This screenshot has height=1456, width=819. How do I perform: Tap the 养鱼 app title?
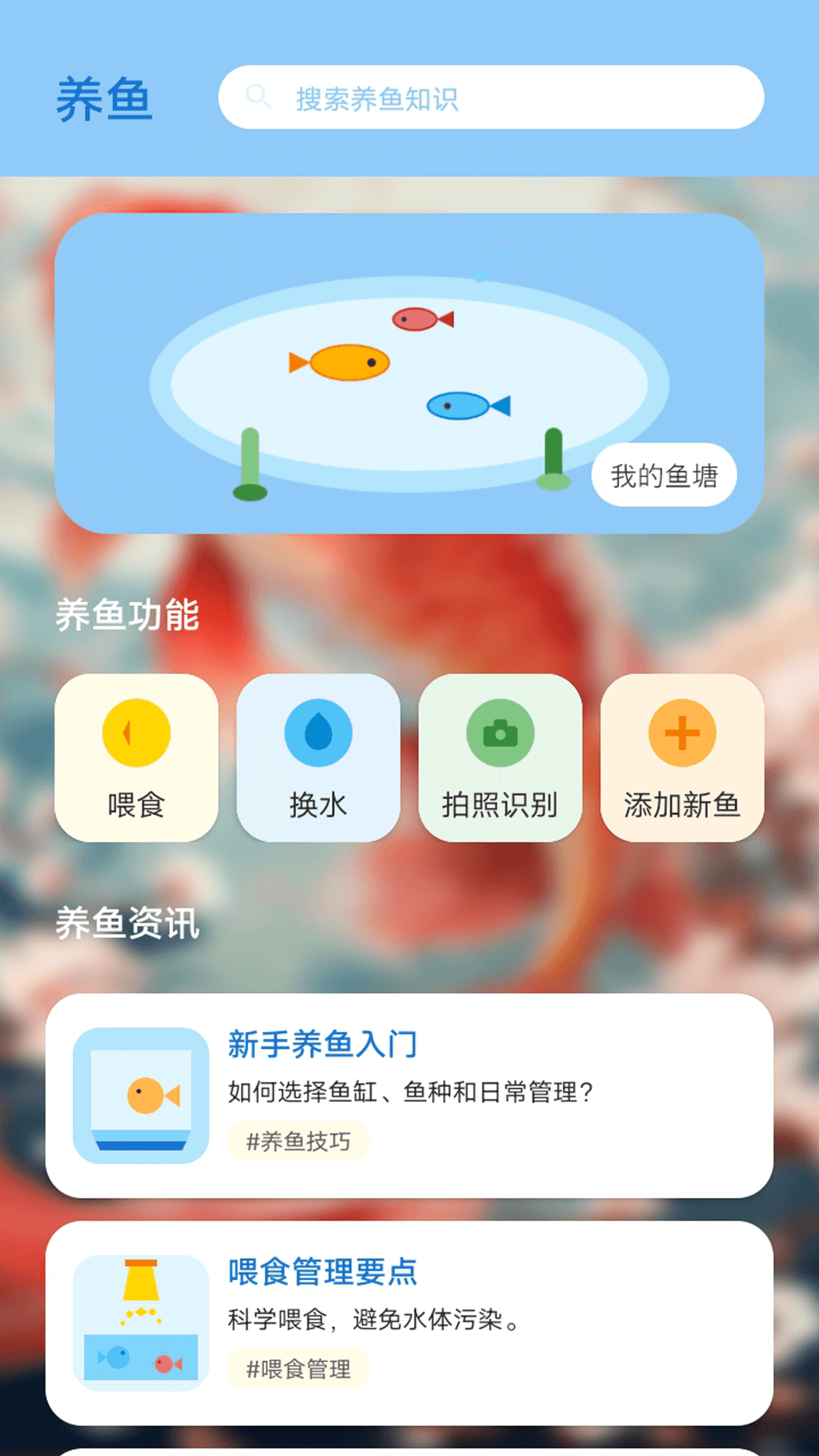(x=105, y=96)
